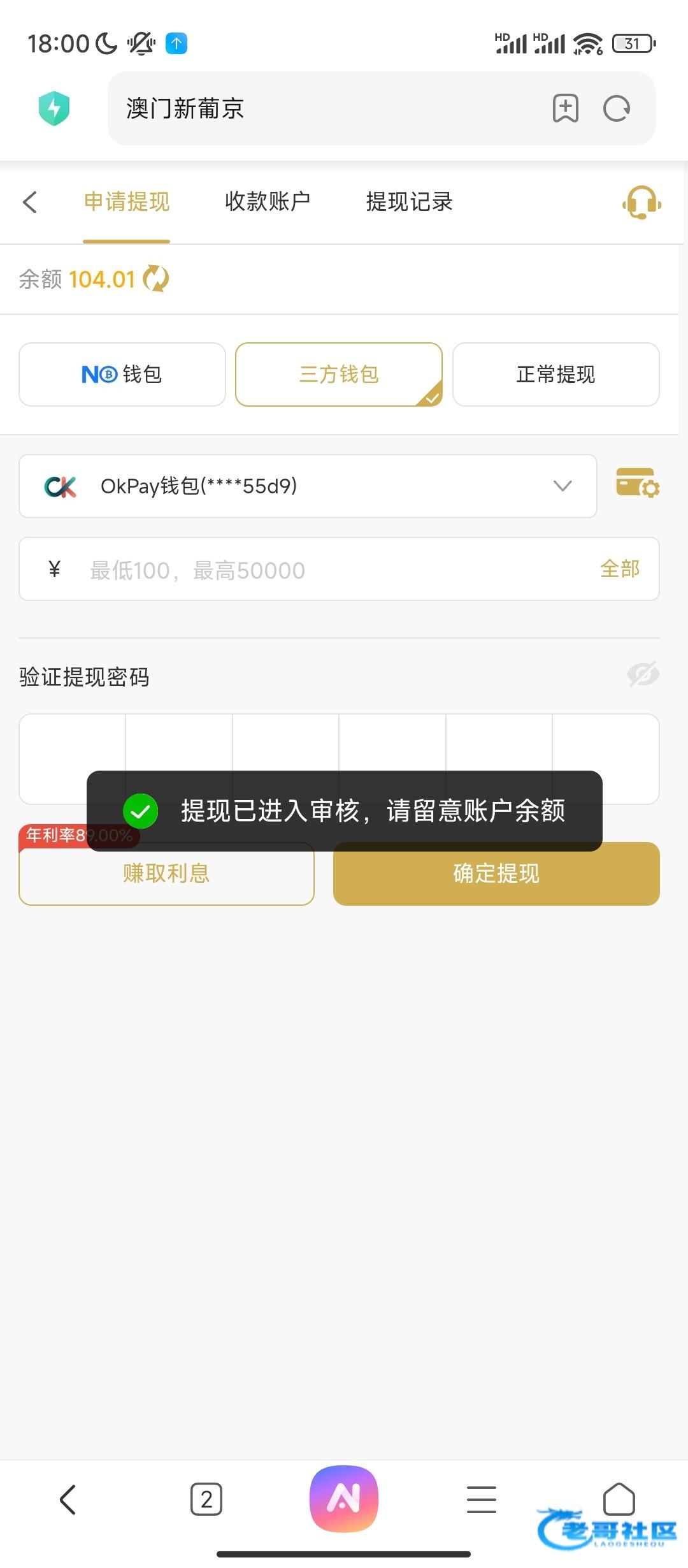This screenshot has width=688, height=1568.
Task: Toggle withdrawal password visibility
Action: pyautogui.click(x=643, y=674)
